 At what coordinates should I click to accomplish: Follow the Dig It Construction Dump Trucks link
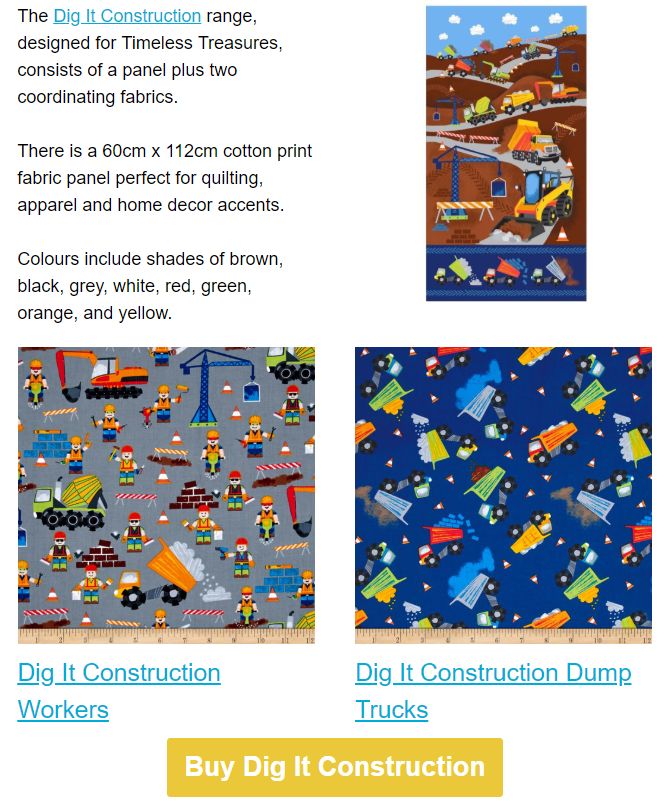click(x=492, y=691)
